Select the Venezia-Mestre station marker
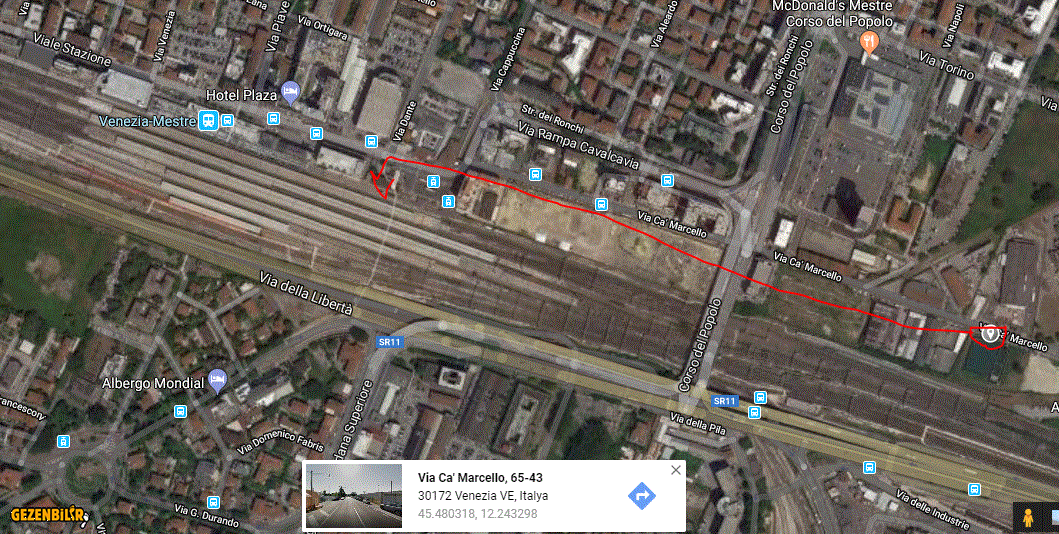The image size is (1059, 534). 208,121
